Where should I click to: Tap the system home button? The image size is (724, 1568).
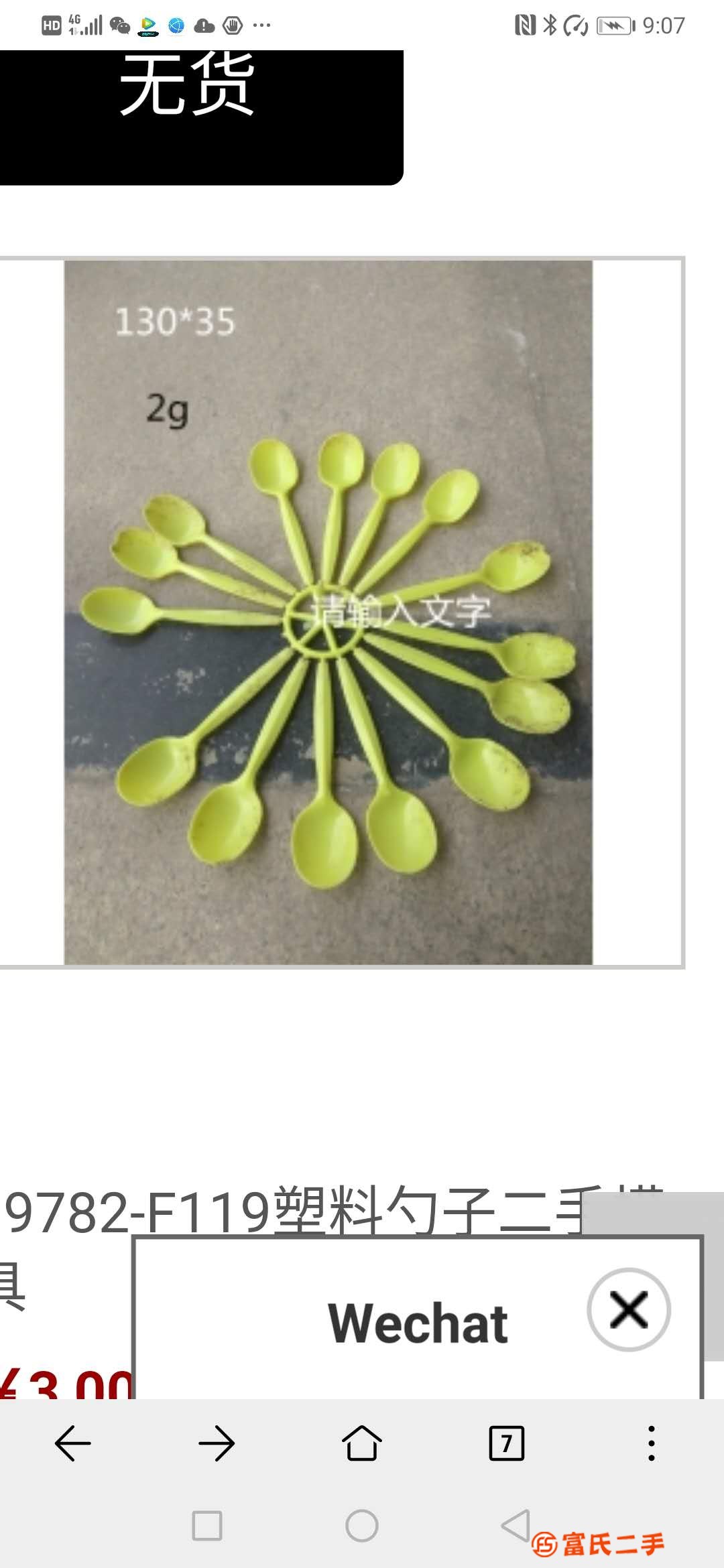(362, 1526)
